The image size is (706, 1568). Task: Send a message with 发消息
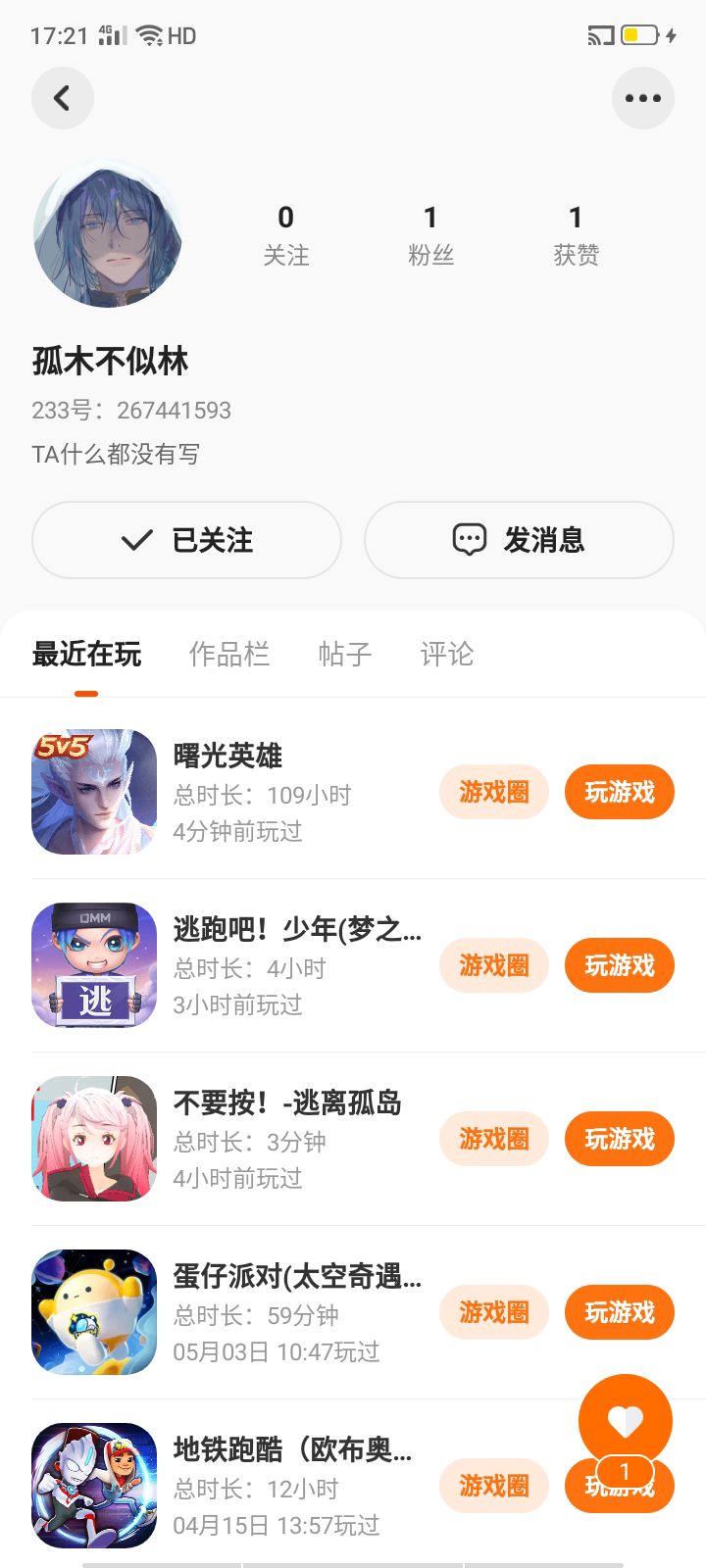[x=519, y=540]
